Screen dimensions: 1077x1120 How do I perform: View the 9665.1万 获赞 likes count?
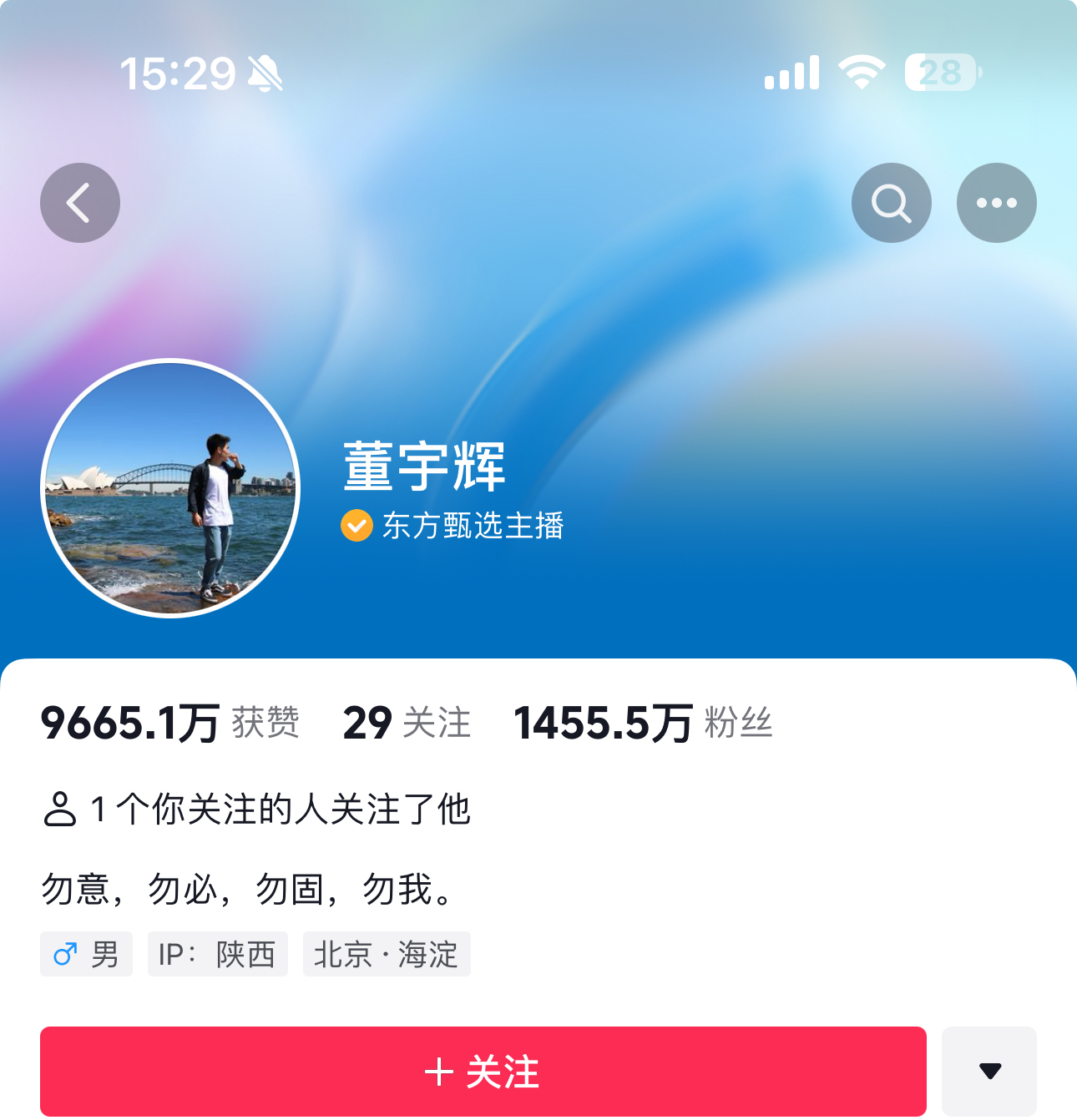point(169,723)
